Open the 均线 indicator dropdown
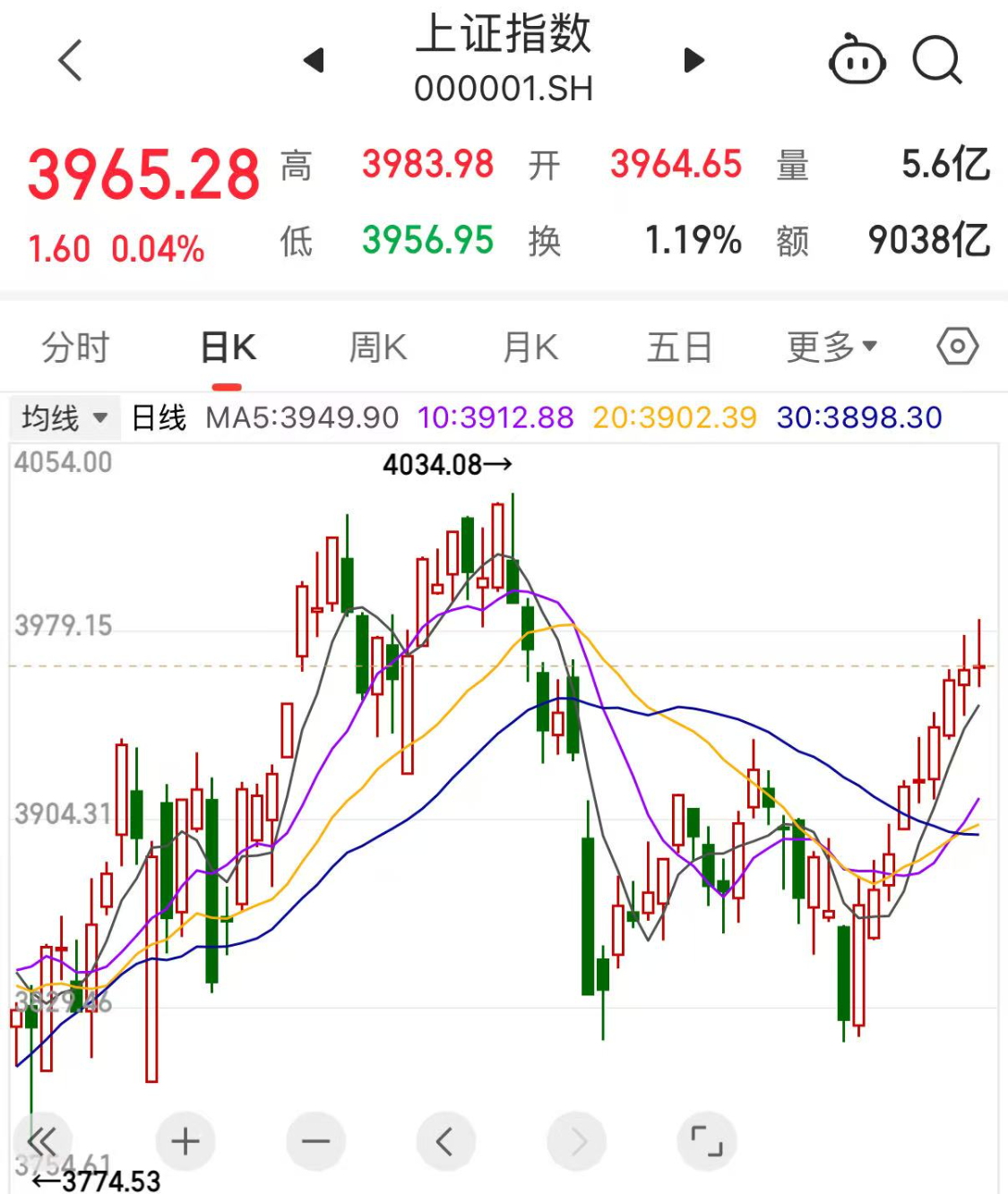 [65, 418]
